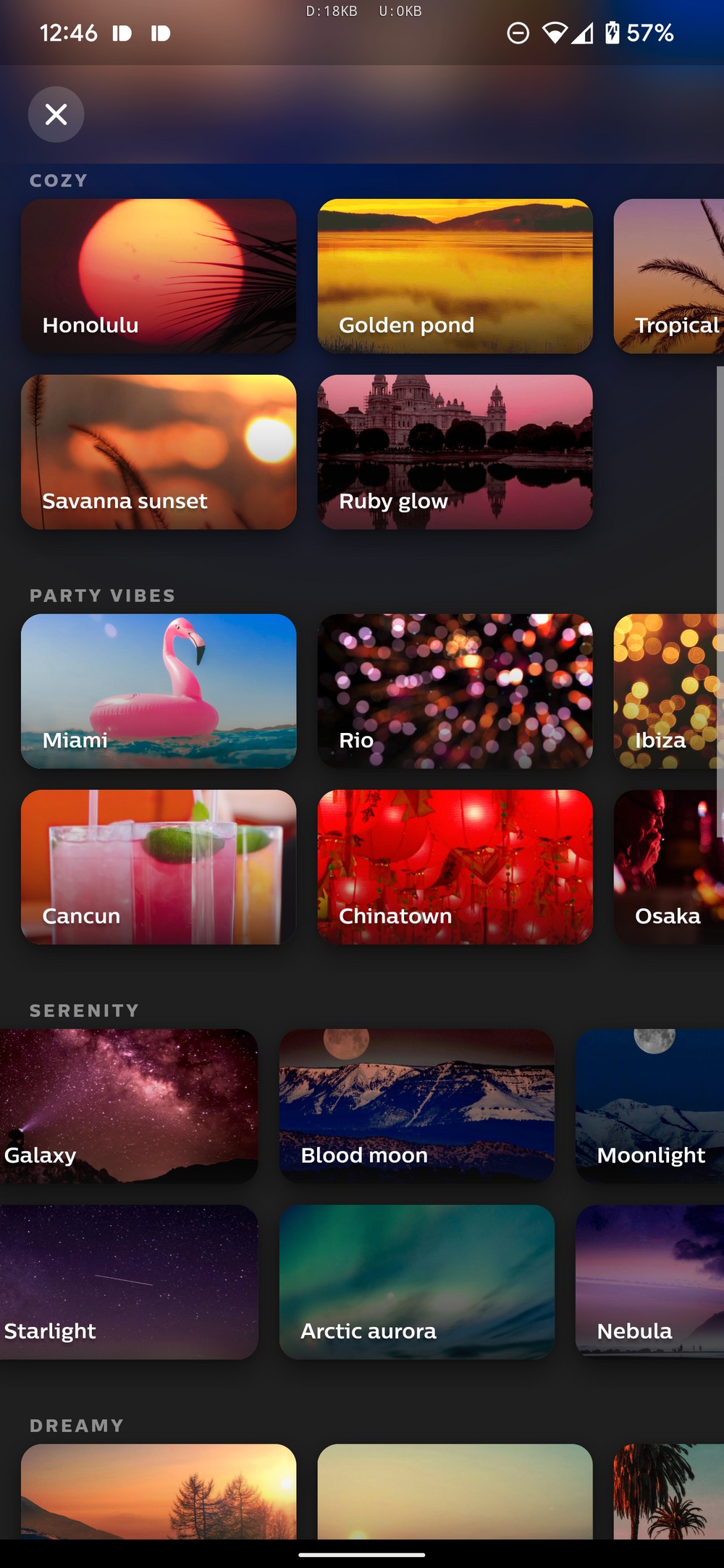Image resolution: width=724 pixels, height=1568 pixels.
Task: Pick the Cancun scene
Action: [159, 866]
